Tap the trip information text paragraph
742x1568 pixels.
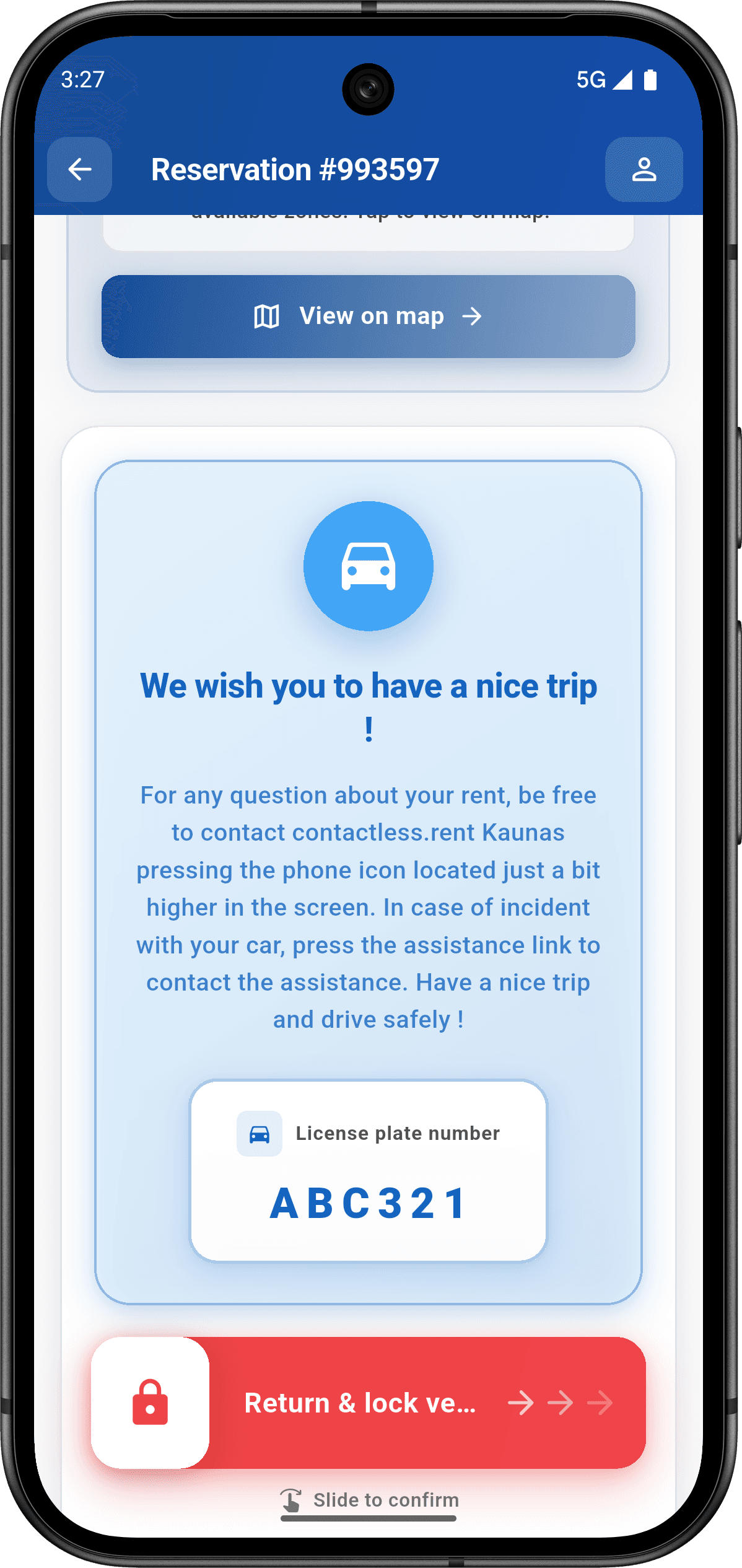click(x=368, y=906)
